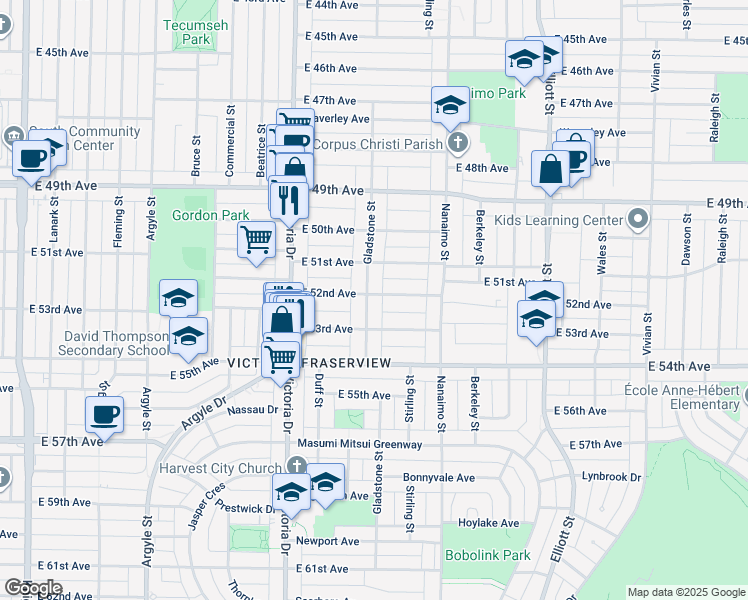Screen dimensions: 748x600
Task: Tap the coffee cup marker by E 49th Ave west
Action: pos(31,160)
